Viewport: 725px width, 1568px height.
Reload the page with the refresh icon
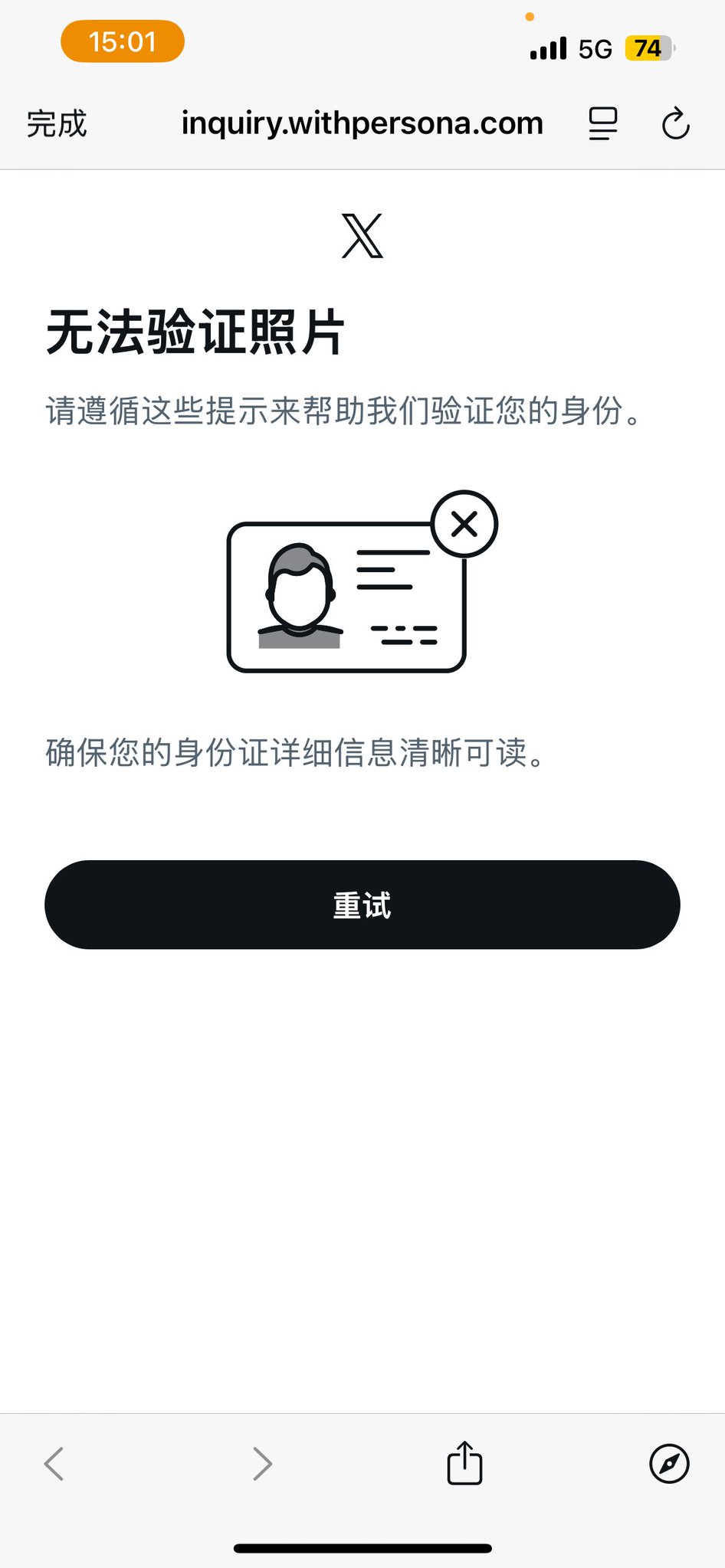point(676,124)
